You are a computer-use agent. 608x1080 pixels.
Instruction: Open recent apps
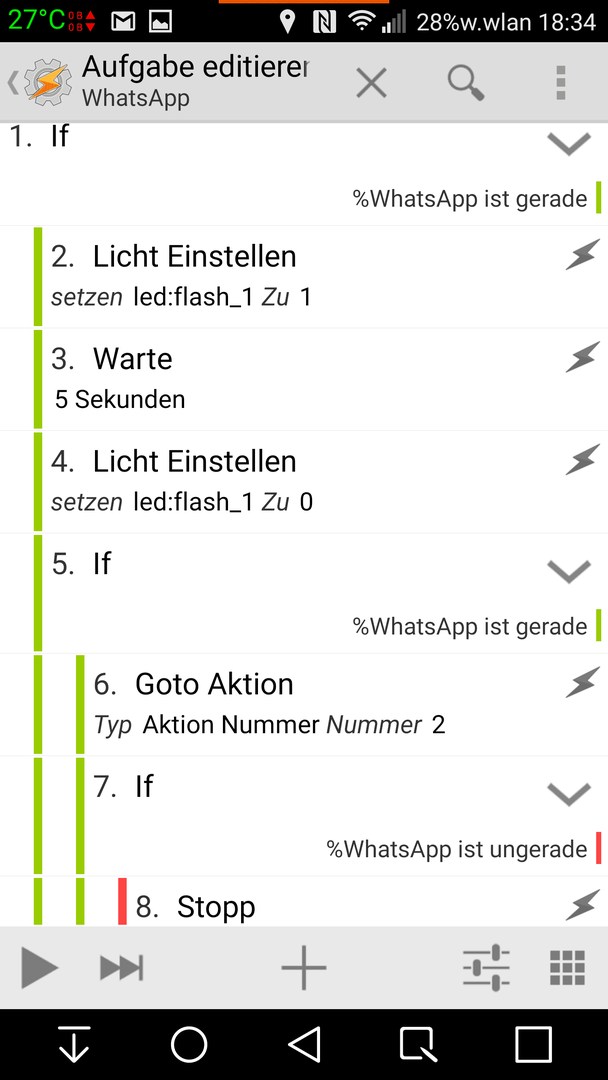coord(534,1044)
